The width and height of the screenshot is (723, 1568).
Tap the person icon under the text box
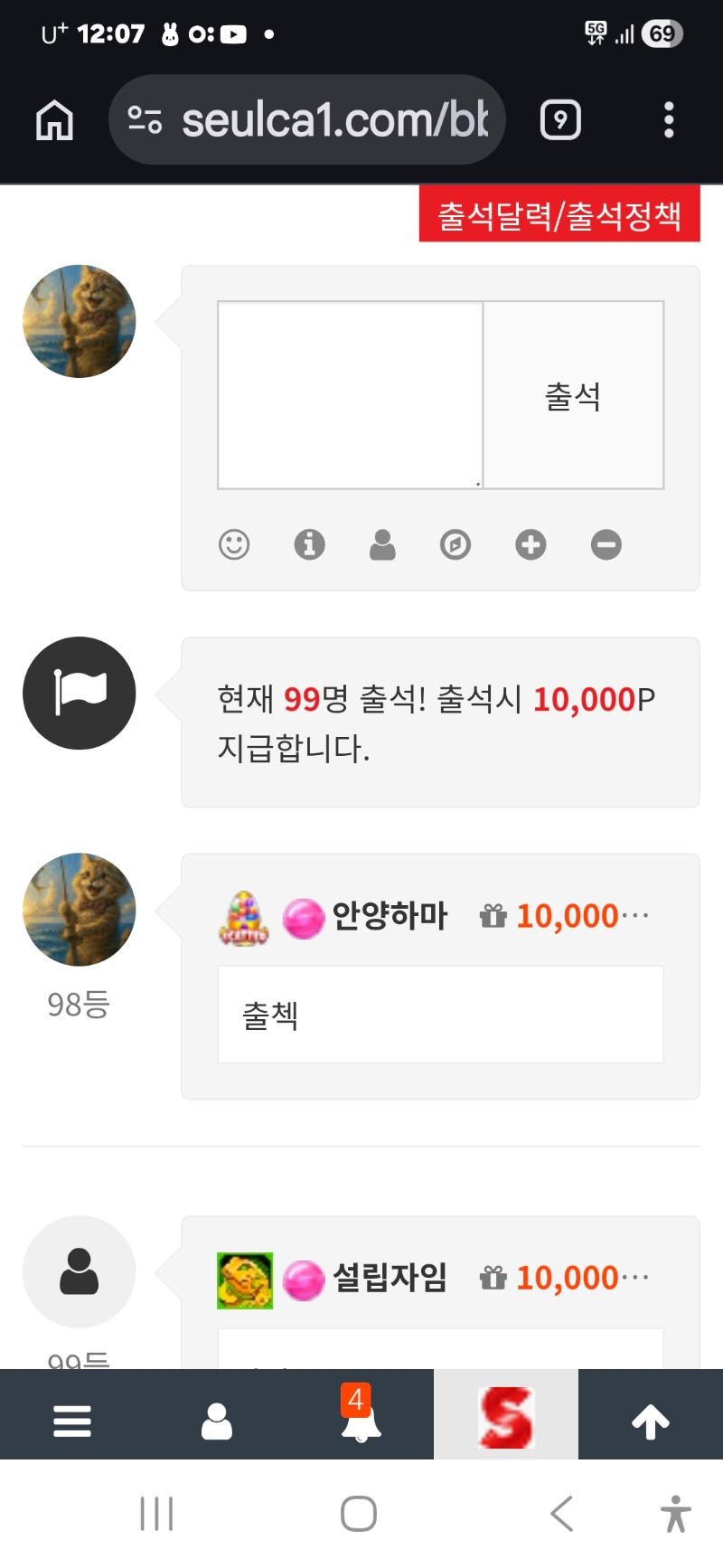point(382,544)
